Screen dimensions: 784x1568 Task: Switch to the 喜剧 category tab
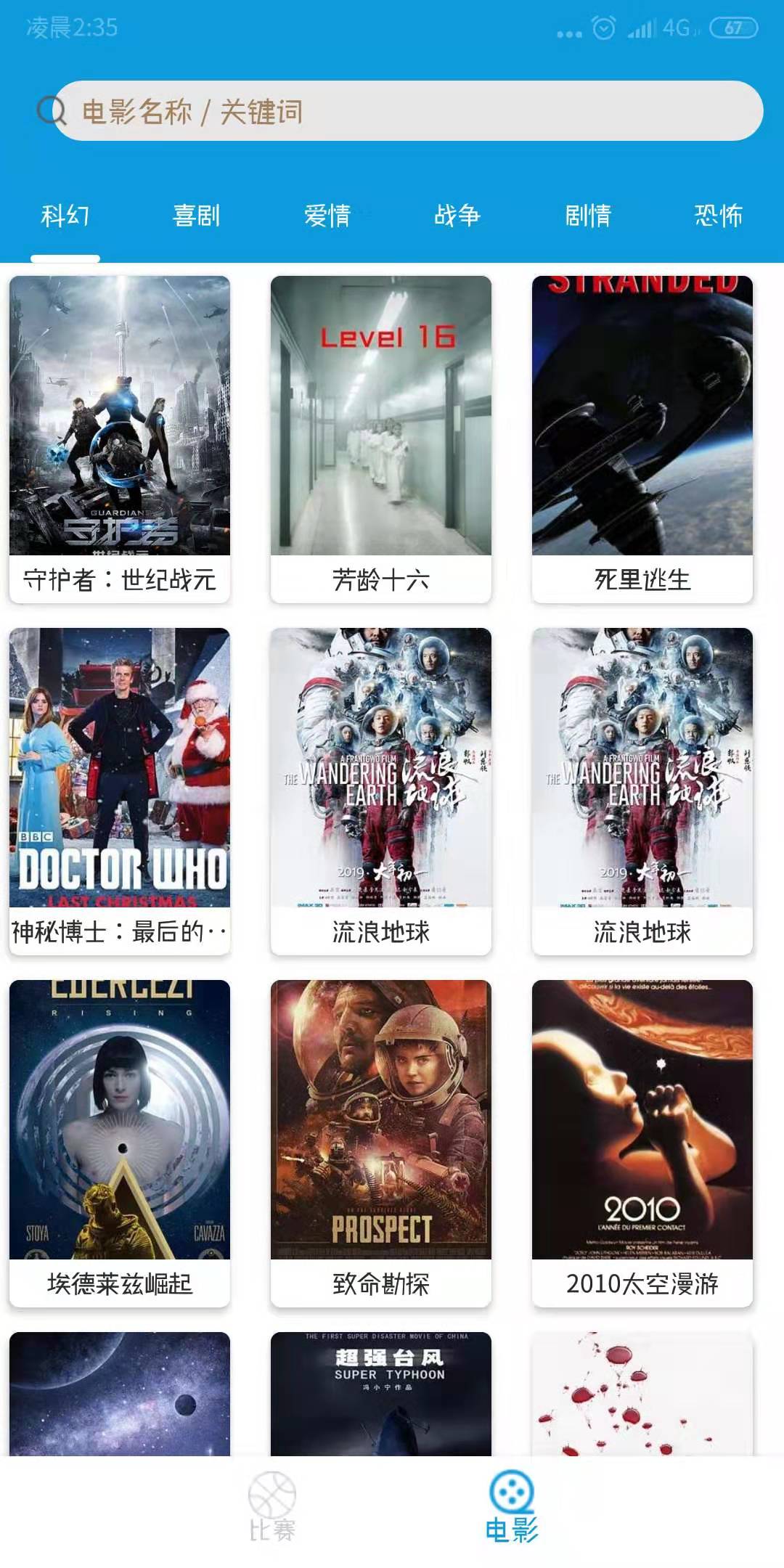click(196, 216)
